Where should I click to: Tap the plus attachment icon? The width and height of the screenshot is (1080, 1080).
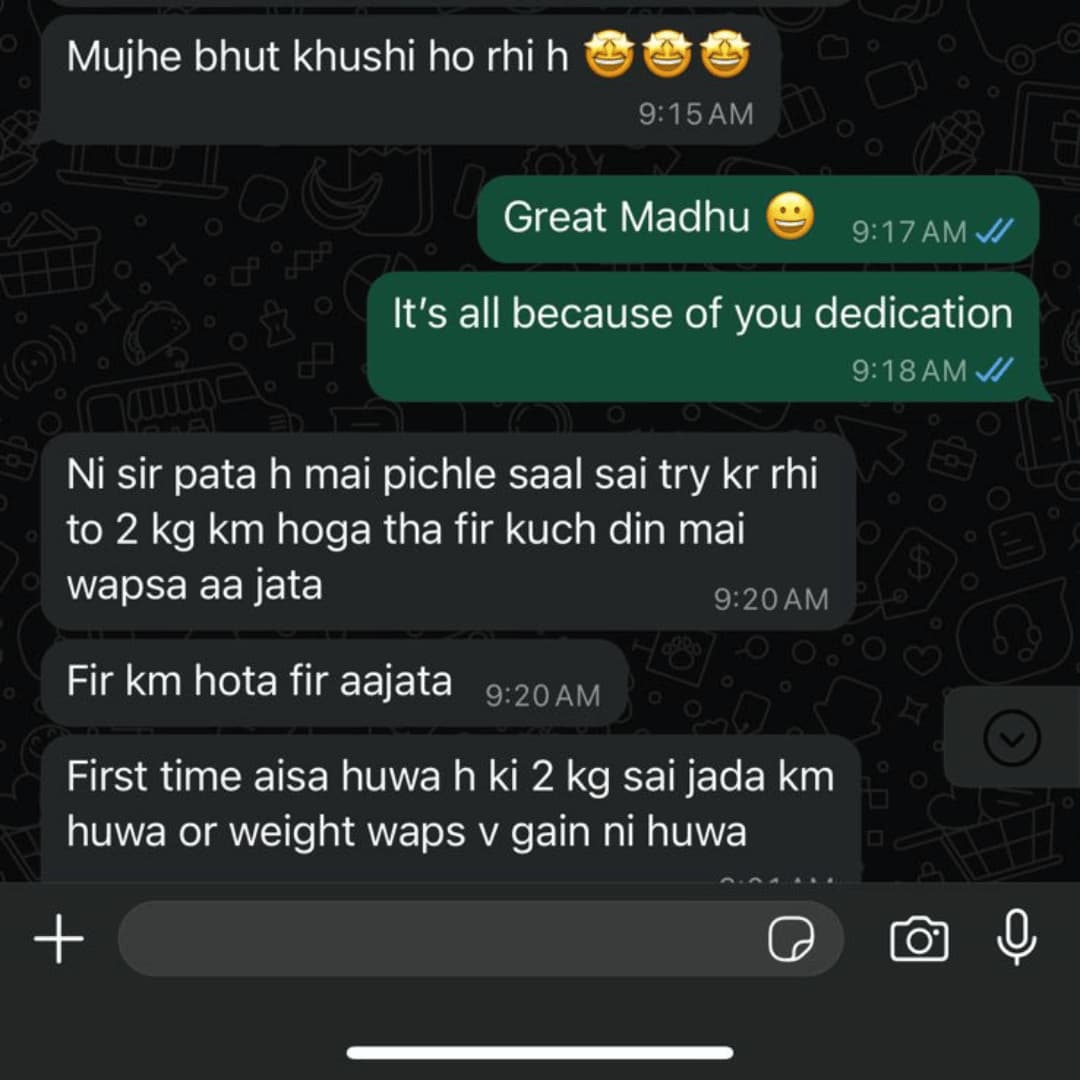(59, 940)
